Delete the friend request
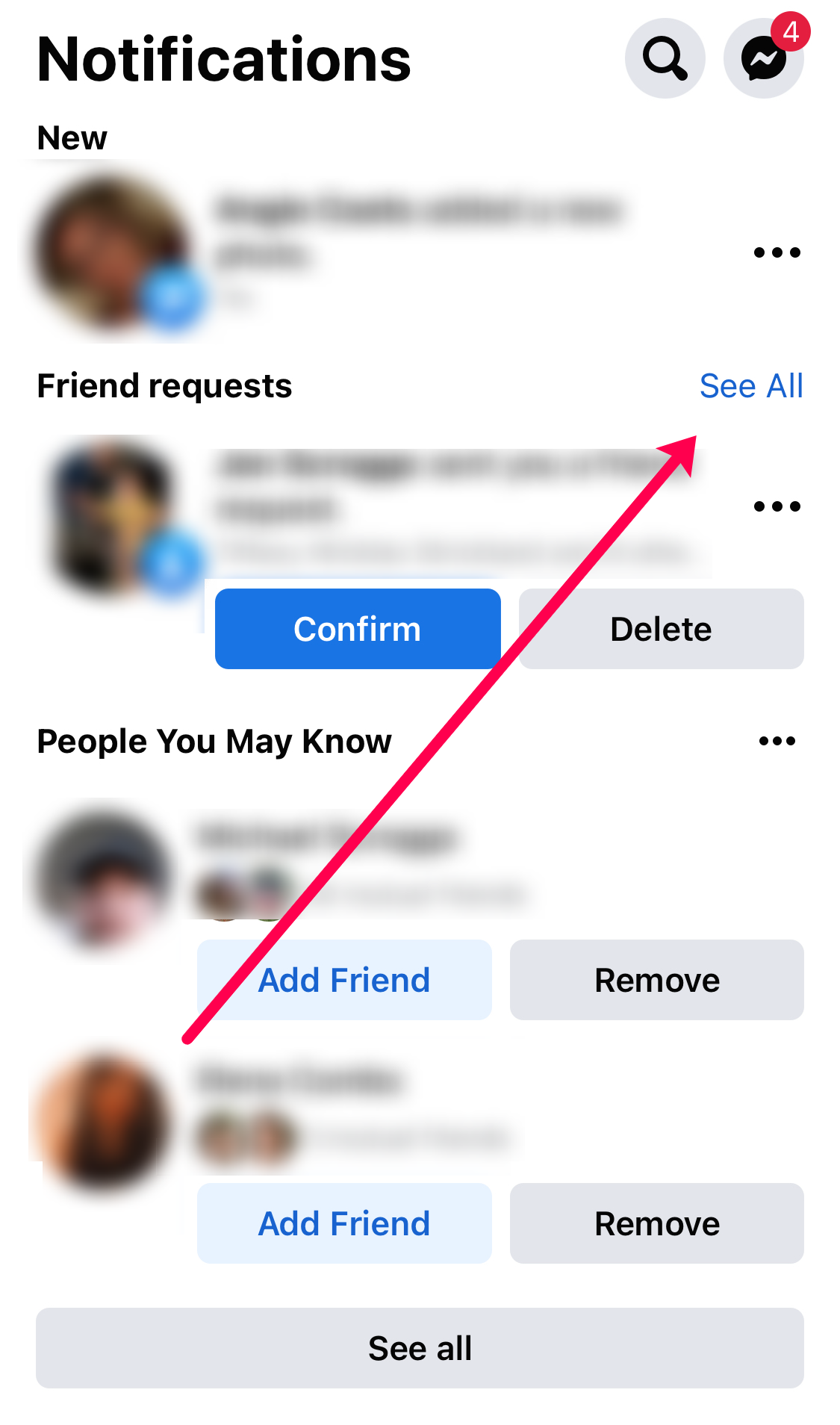The image size is (840, 1425). 661,629
